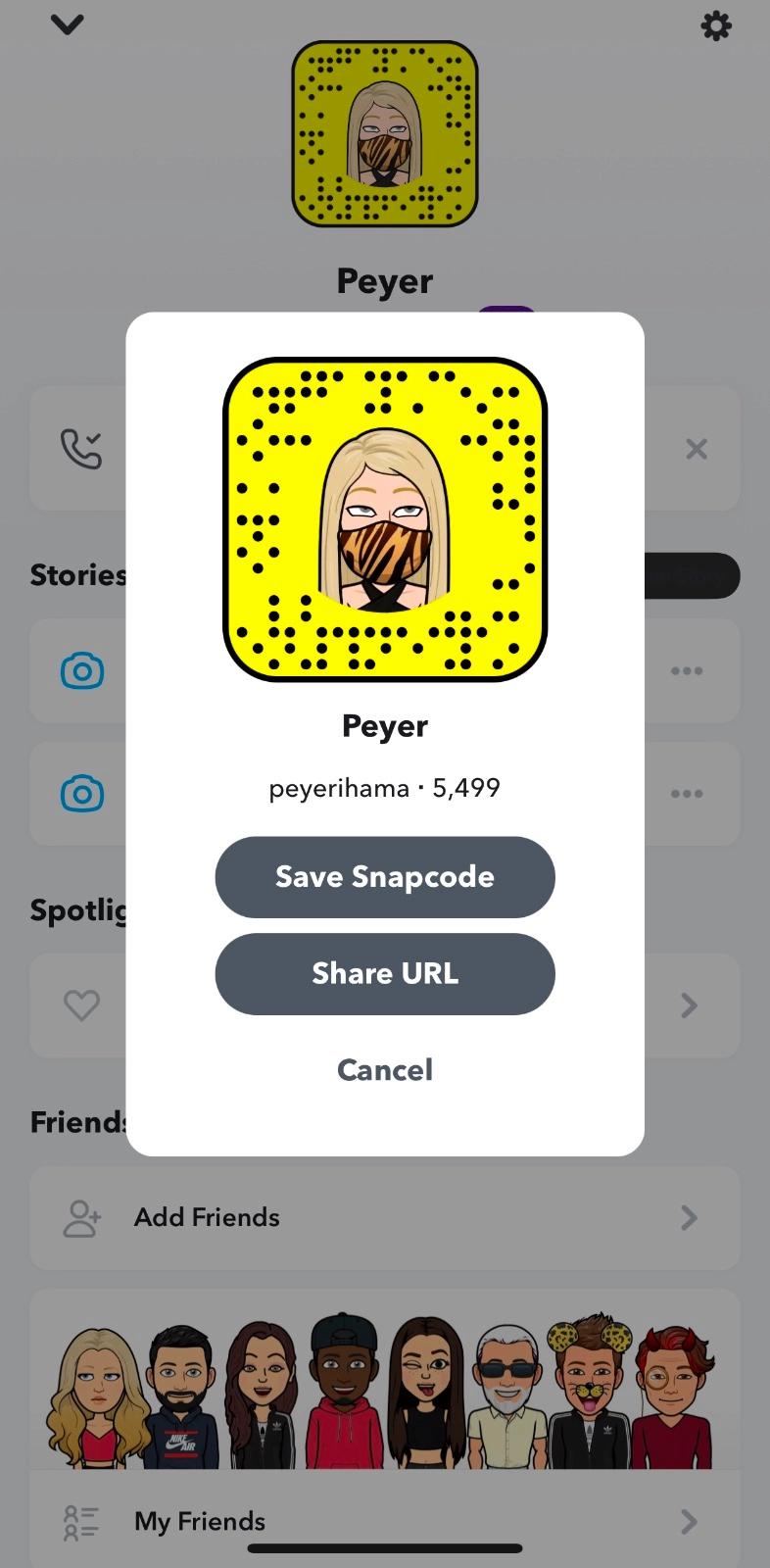The image size is (770, 1568).
Task: Open My Friends list
Action: 384,1521
